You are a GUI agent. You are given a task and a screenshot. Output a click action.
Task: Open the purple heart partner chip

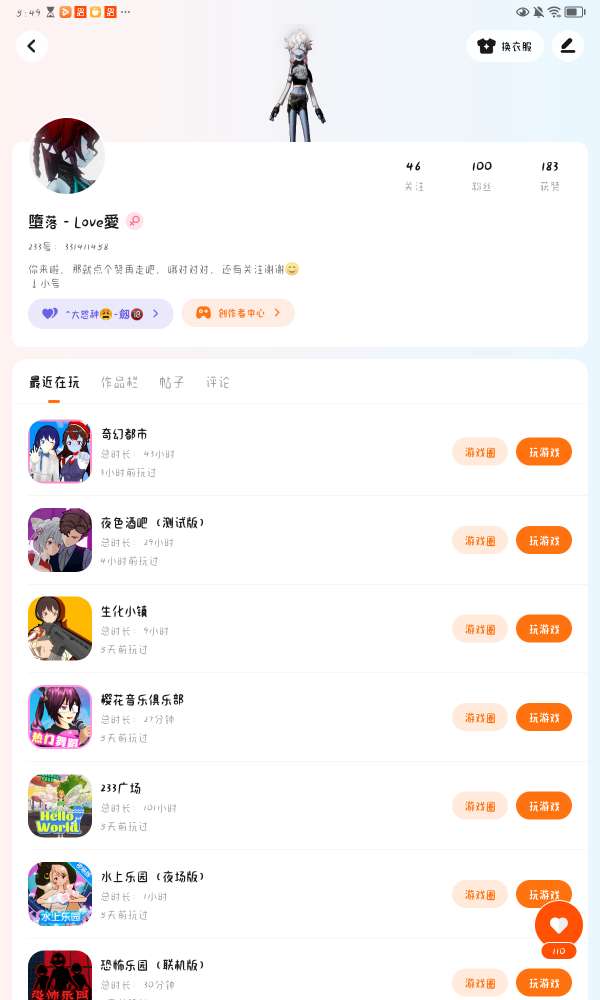pos(100,314)
